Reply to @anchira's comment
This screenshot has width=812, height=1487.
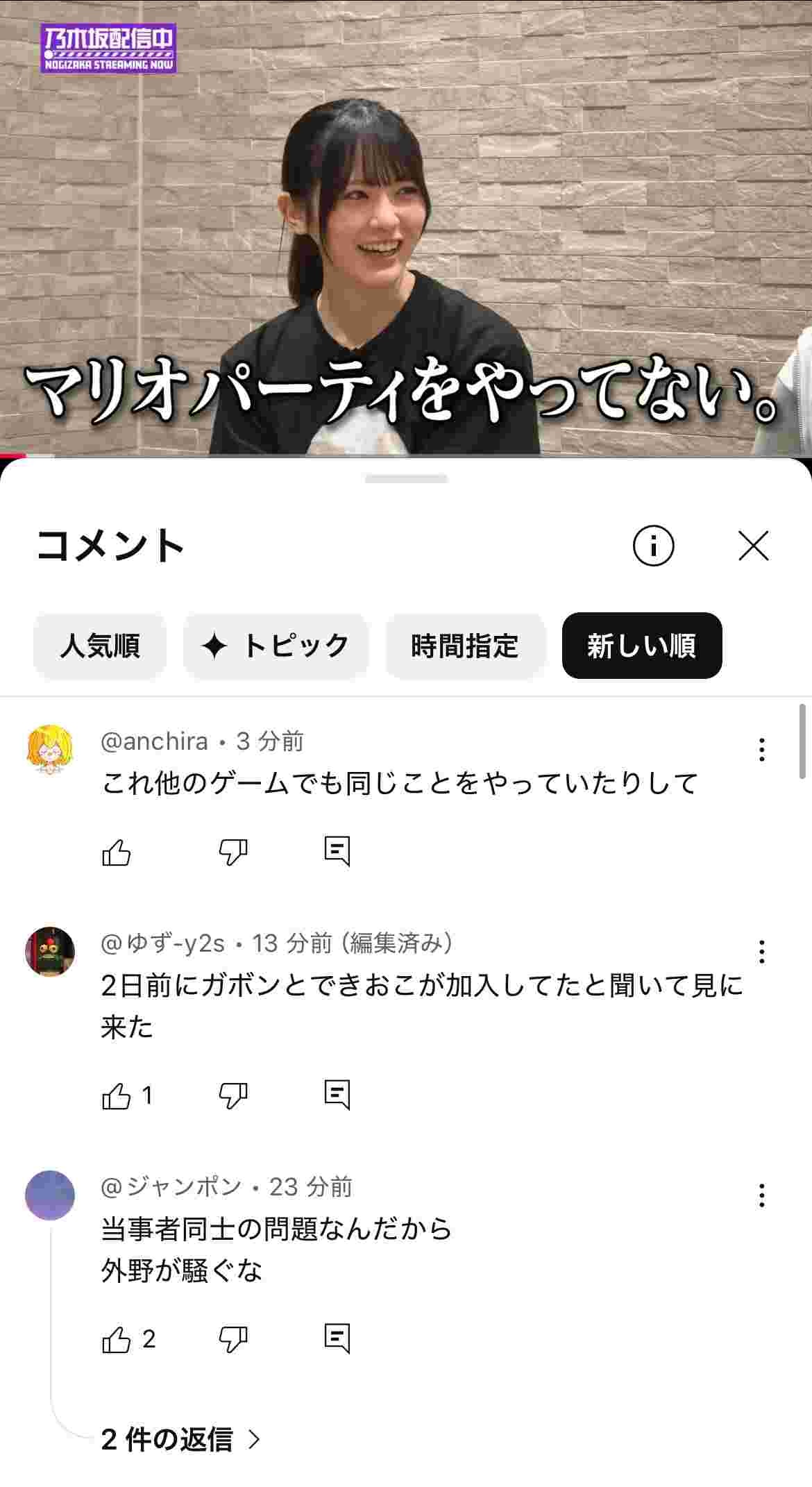(x=337, y=851)
